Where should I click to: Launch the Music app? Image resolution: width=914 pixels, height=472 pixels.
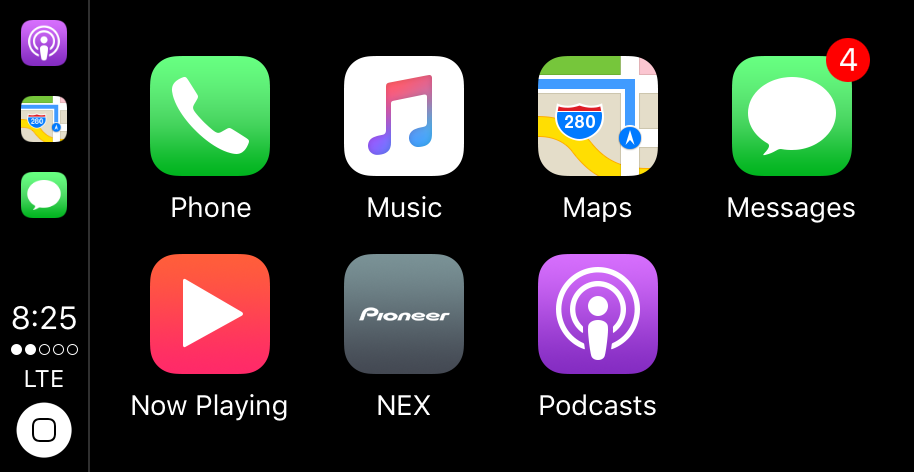coord(404,116)
